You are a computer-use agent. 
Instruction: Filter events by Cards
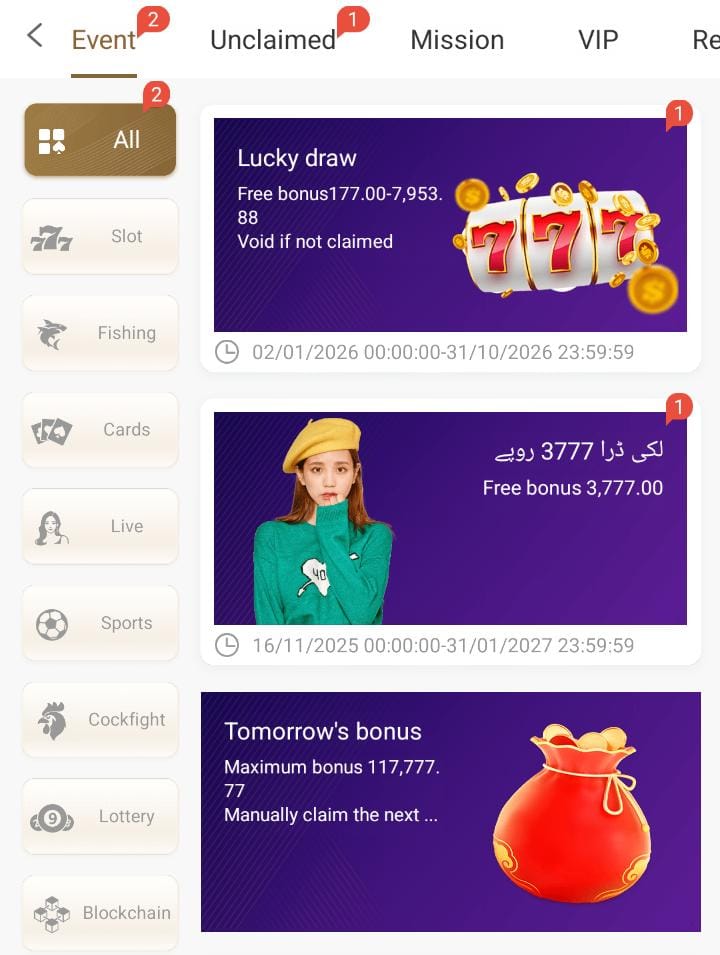point(100,430)
